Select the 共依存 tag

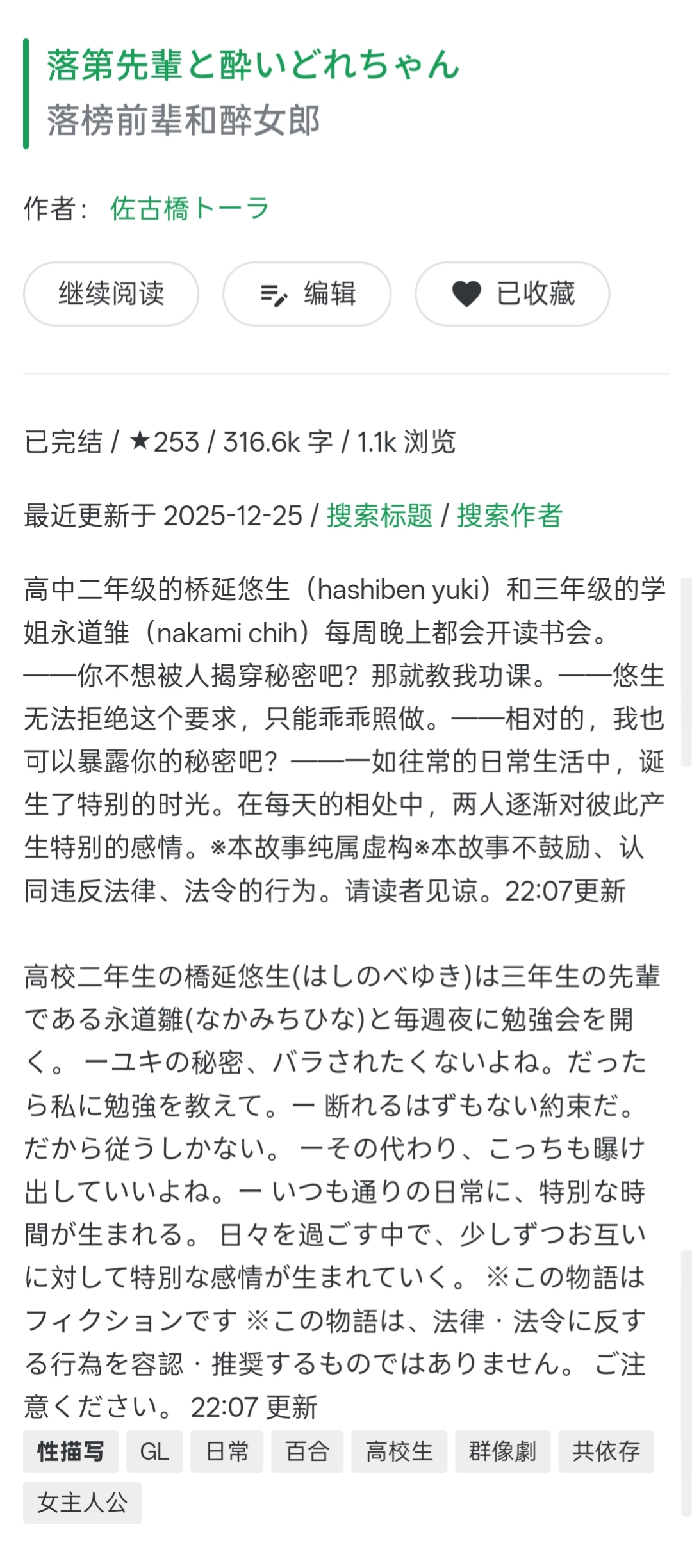pos(605,1451)
